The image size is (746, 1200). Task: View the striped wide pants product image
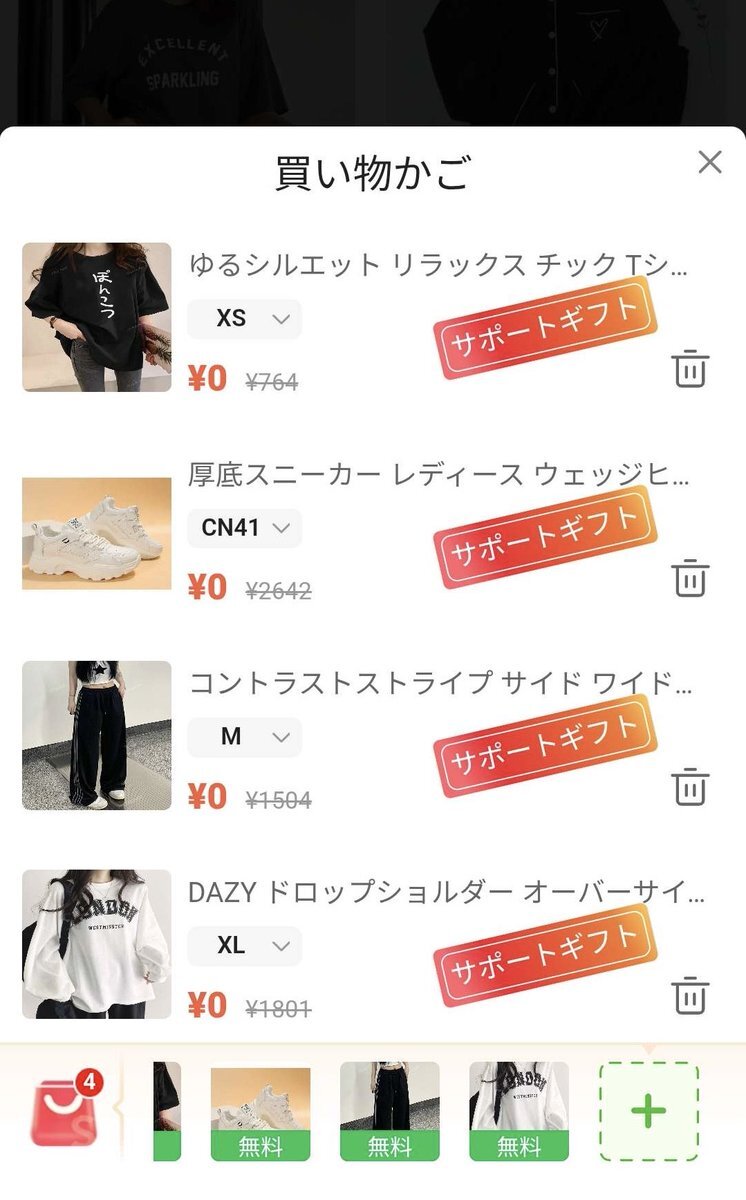[97, 735]
